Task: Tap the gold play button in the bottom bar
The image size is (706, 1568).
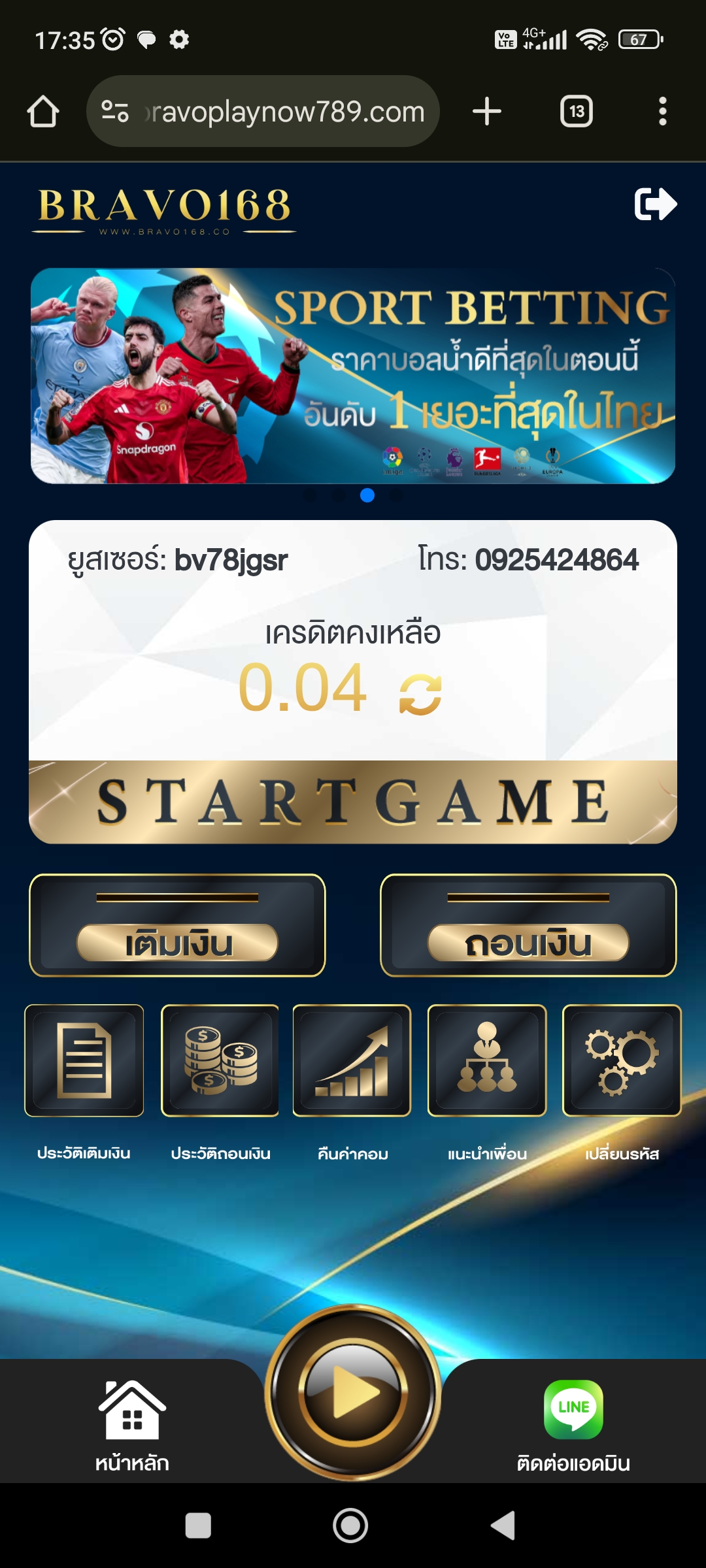Action: [x=353, y=1393]
